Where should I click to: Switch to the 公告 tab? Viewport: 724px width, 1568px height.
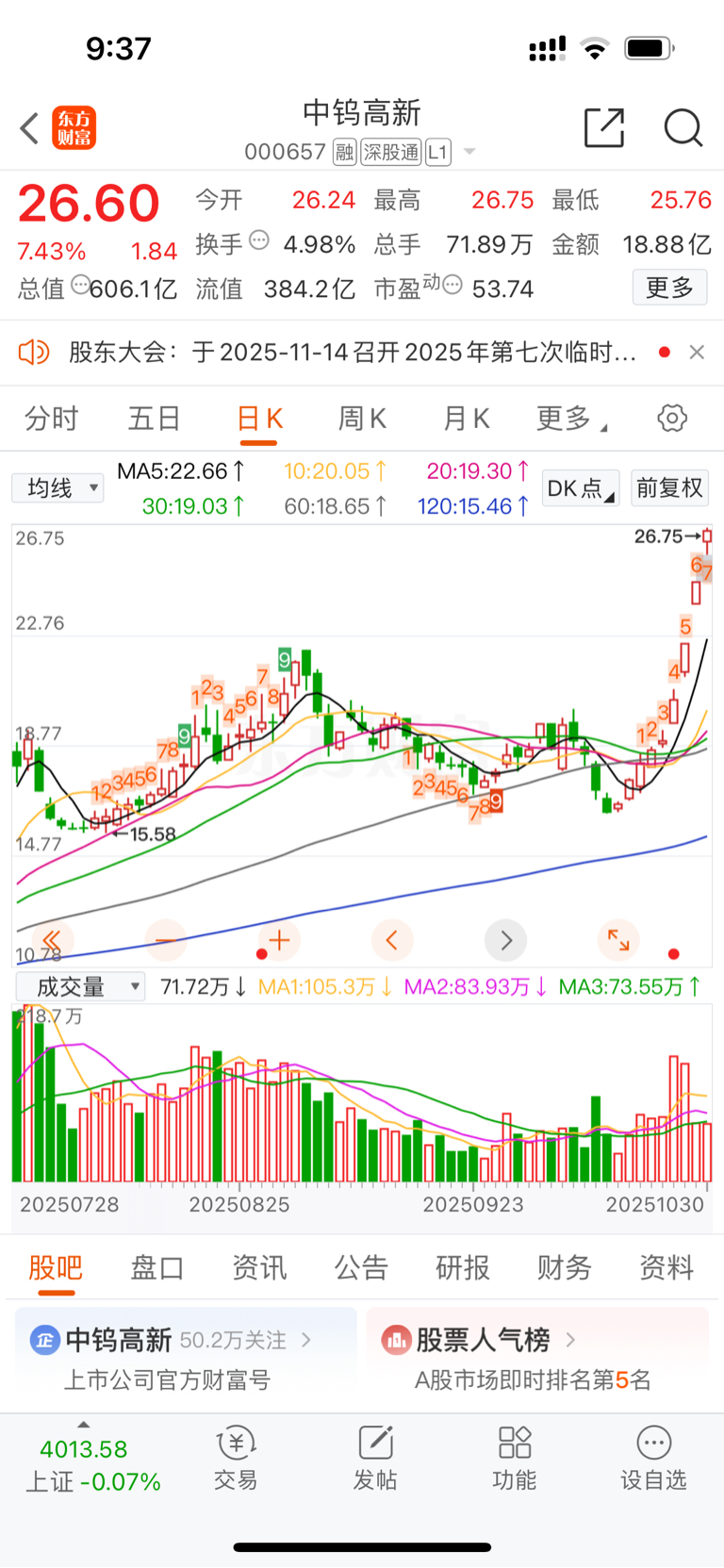pyautogui.click(x=361, y=1268)
